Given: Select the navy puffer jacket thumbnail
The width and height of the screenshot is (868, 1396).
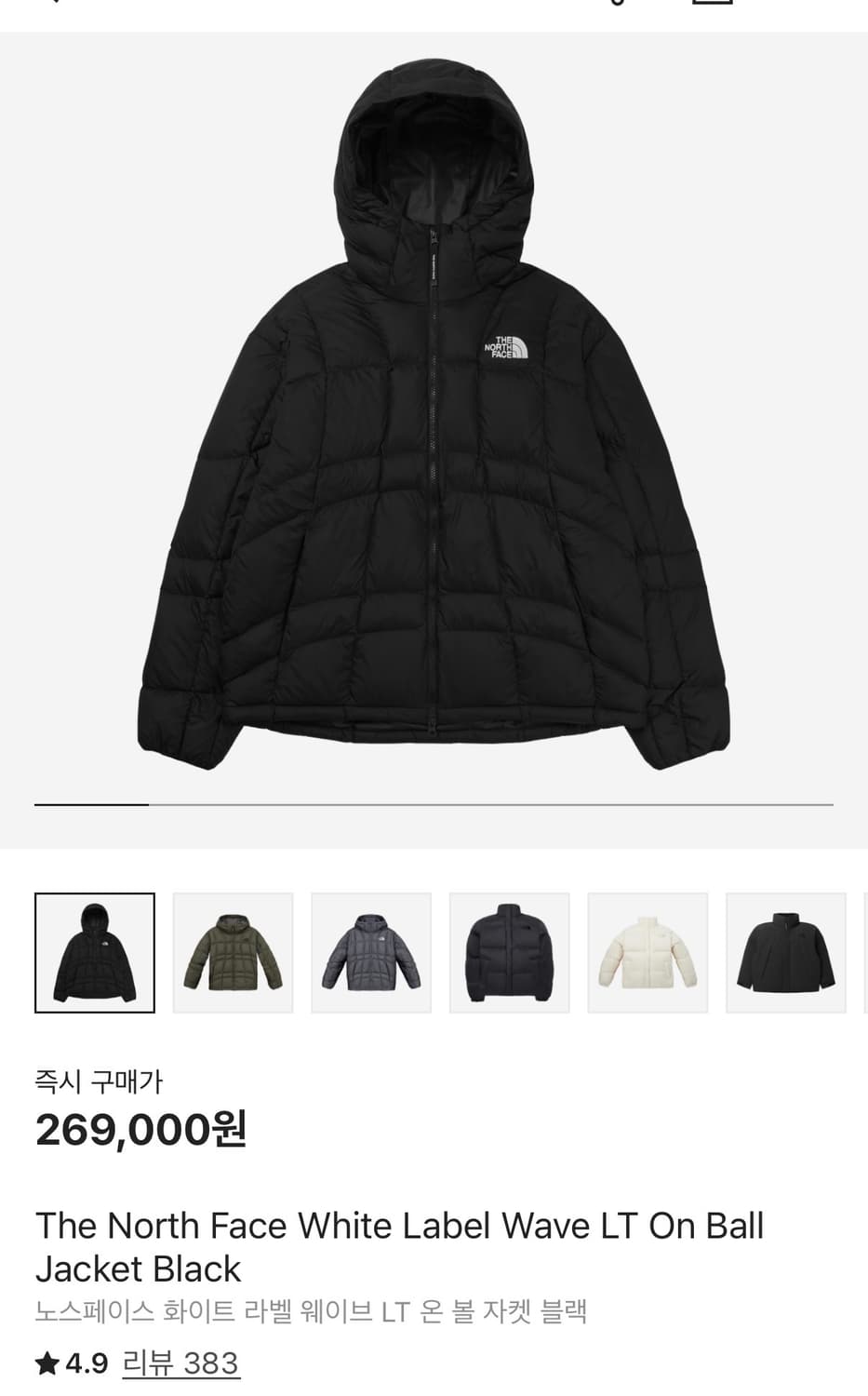Looking at the screenshot, I should coord(509,952).
